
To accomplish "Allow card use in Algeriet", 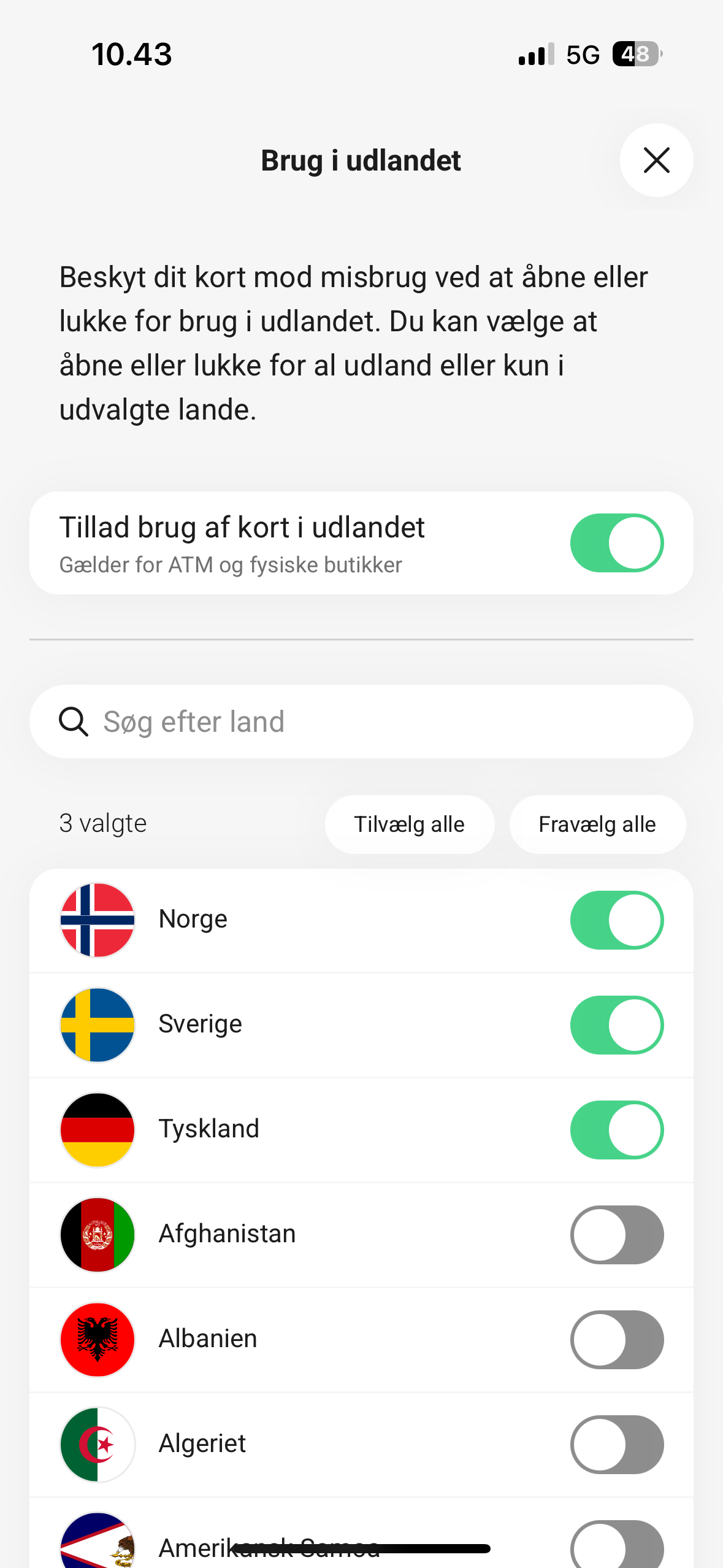I will coord(617,1445).
